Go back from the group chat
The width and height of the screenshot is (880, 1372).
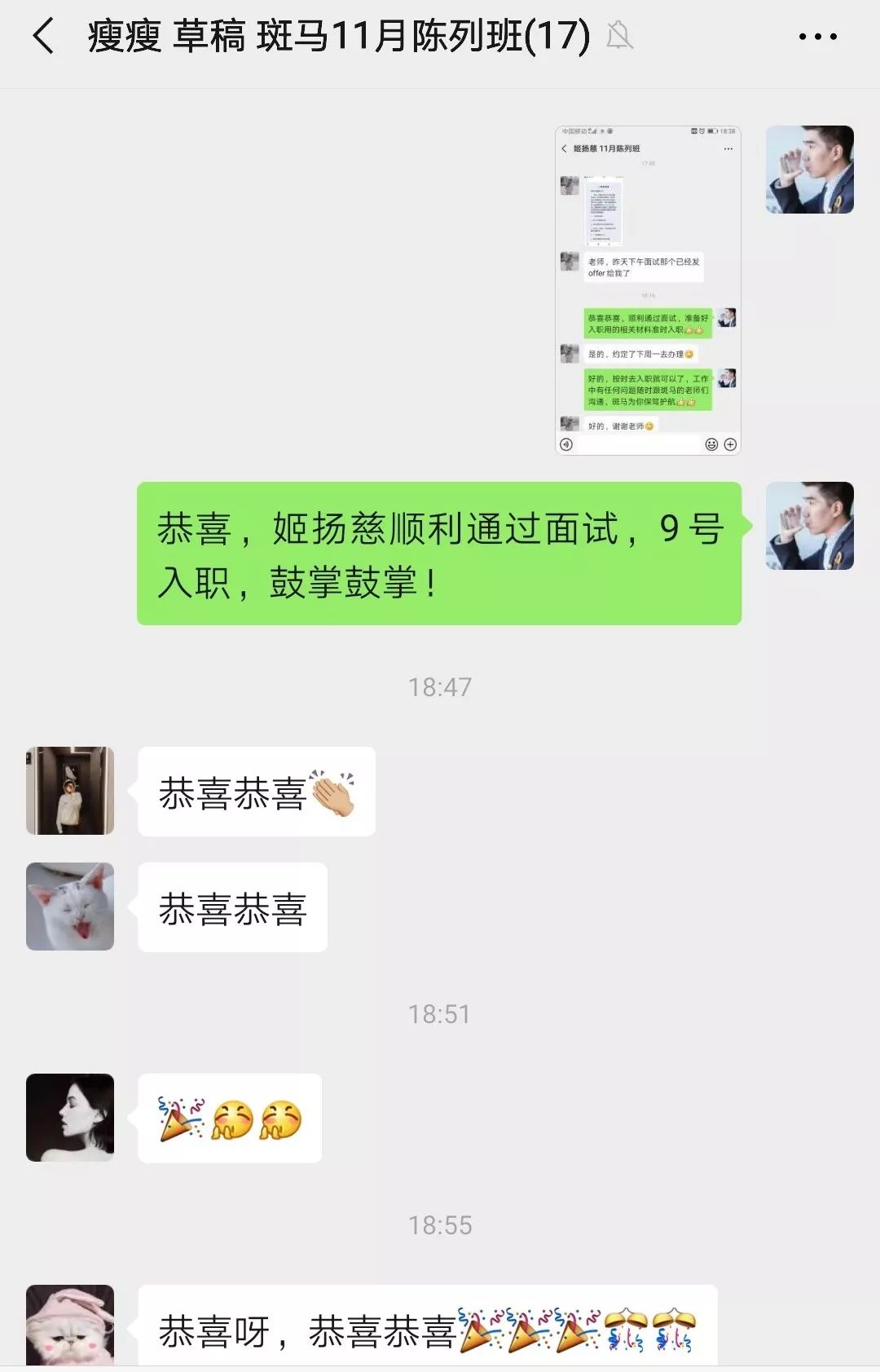(x=43, y=37)
